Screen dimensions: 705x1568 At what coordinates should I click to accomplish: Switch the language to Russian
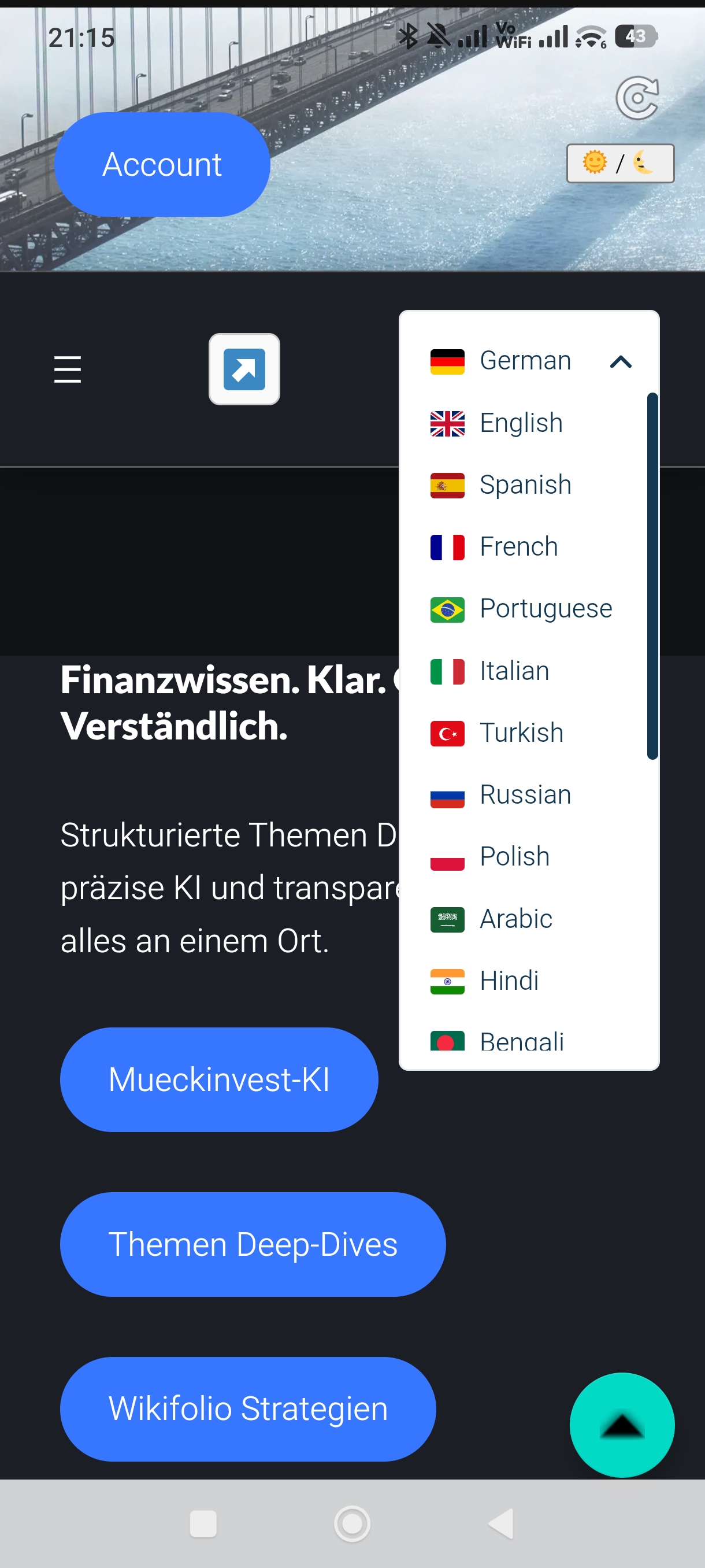pyautogui.click(x=524, y=795)
